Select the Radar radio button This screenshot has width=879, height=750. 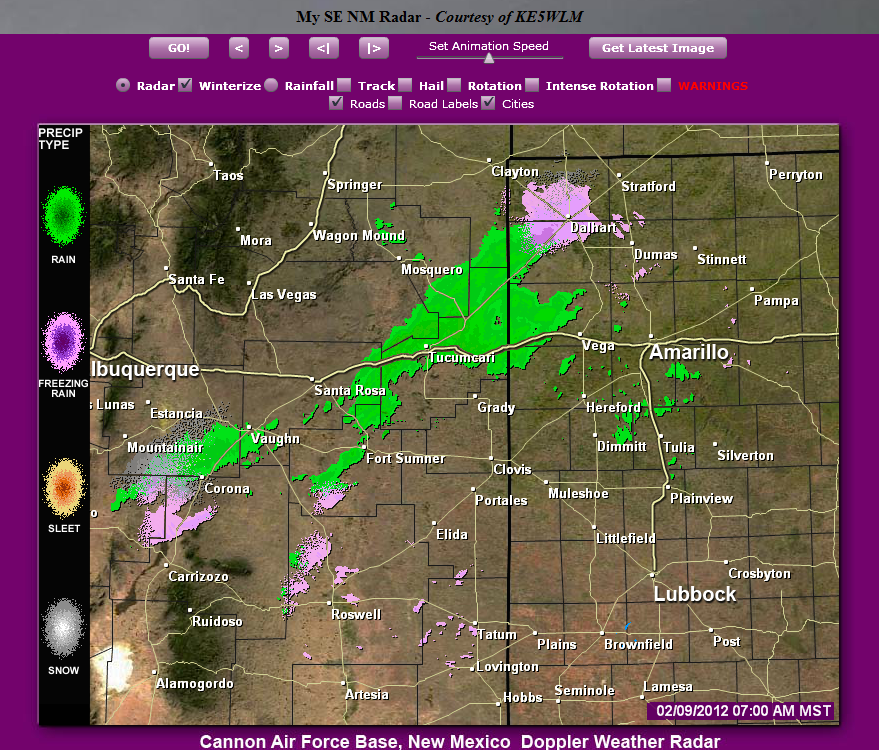coord(123,85)
